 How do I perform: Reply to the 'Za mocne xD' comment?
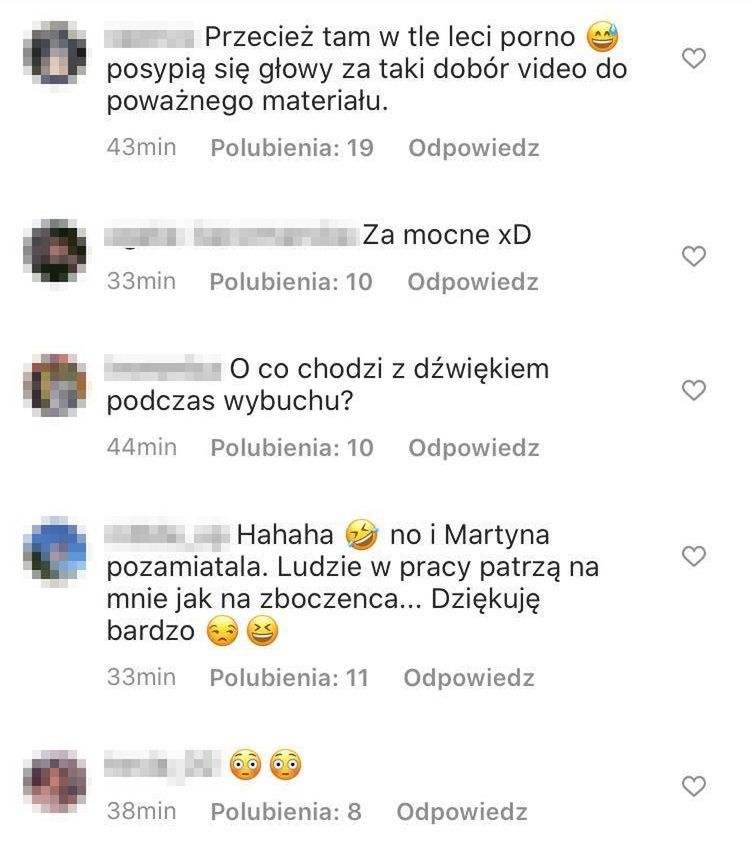click(x=473, y=282)
